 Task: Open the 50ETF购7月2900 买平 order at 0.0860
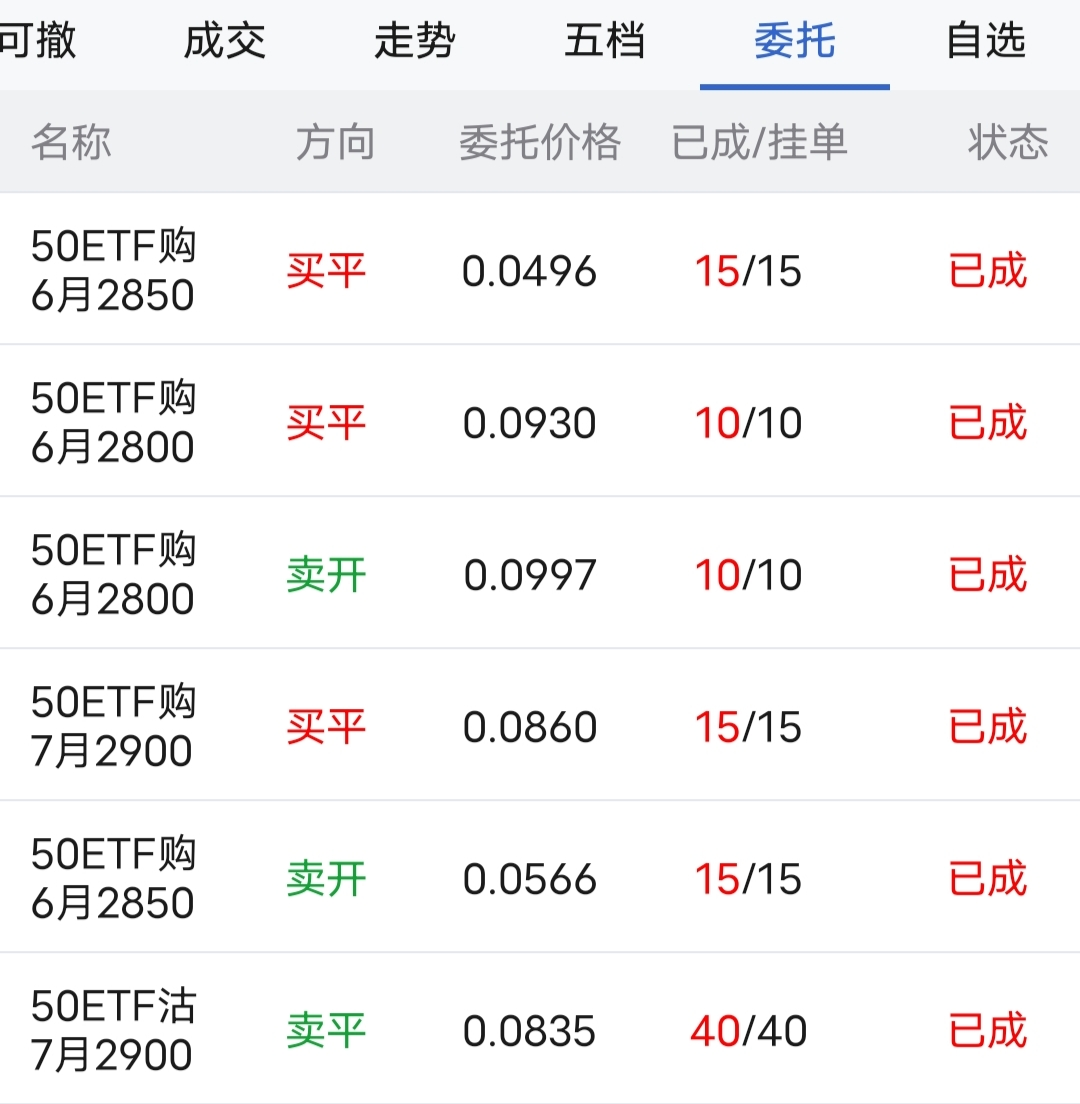[x=540, y=727]
